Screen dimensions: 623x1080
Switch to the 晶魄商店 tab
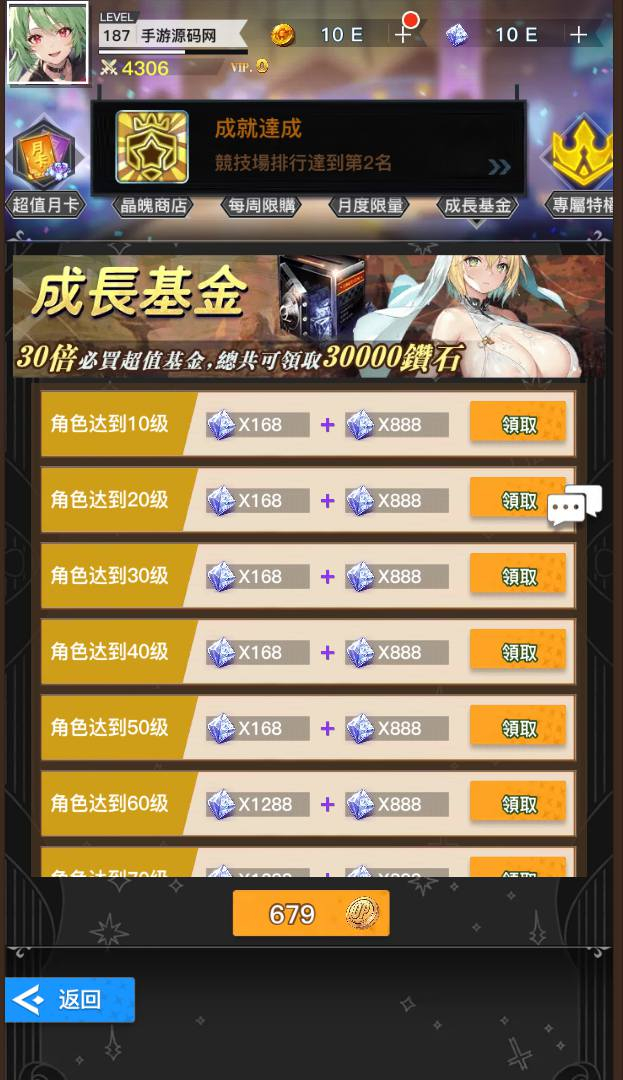pyautogui.click(x=153, y=205)
